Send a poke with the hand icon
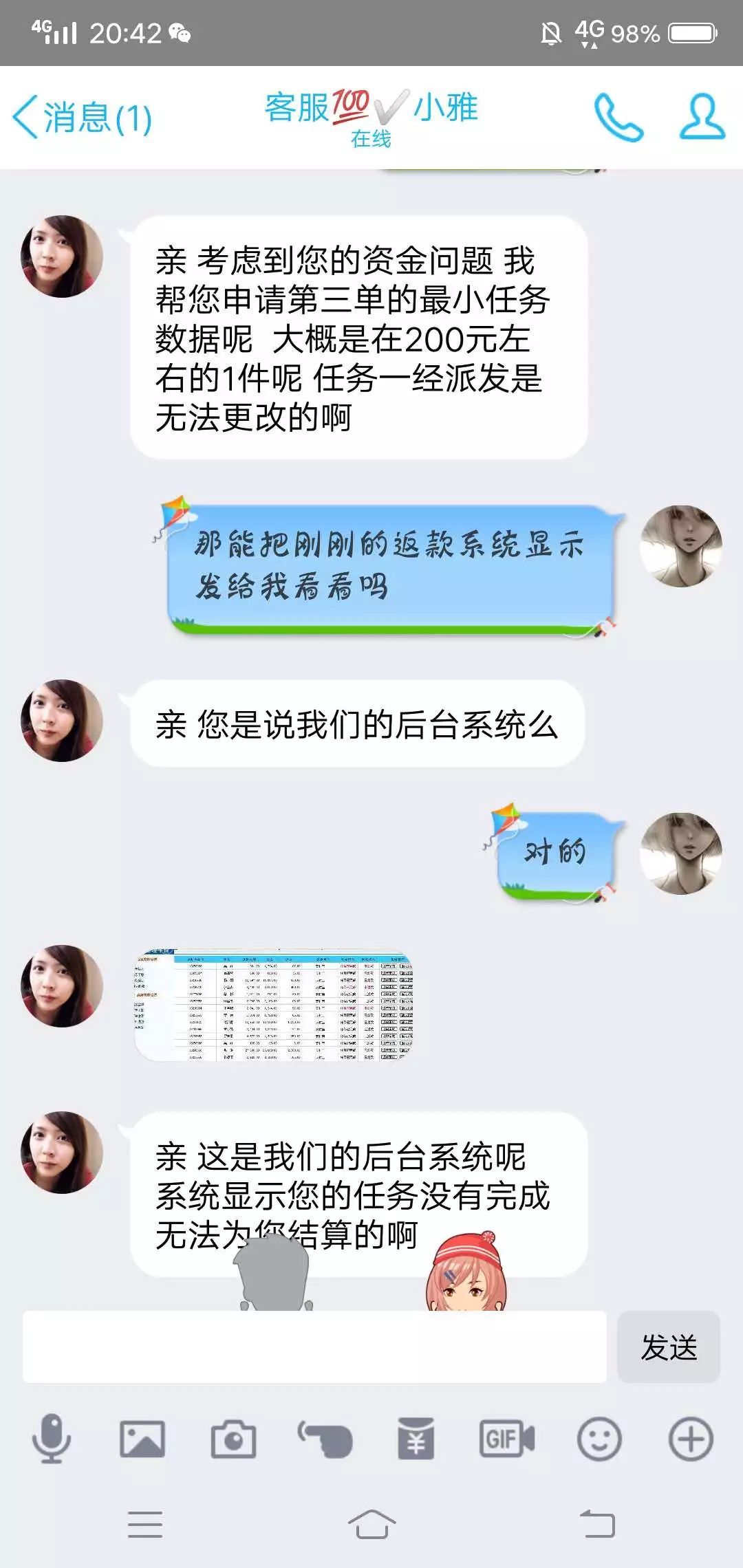This screenshot has width=743, height=1568. [x=325, y=1439]
